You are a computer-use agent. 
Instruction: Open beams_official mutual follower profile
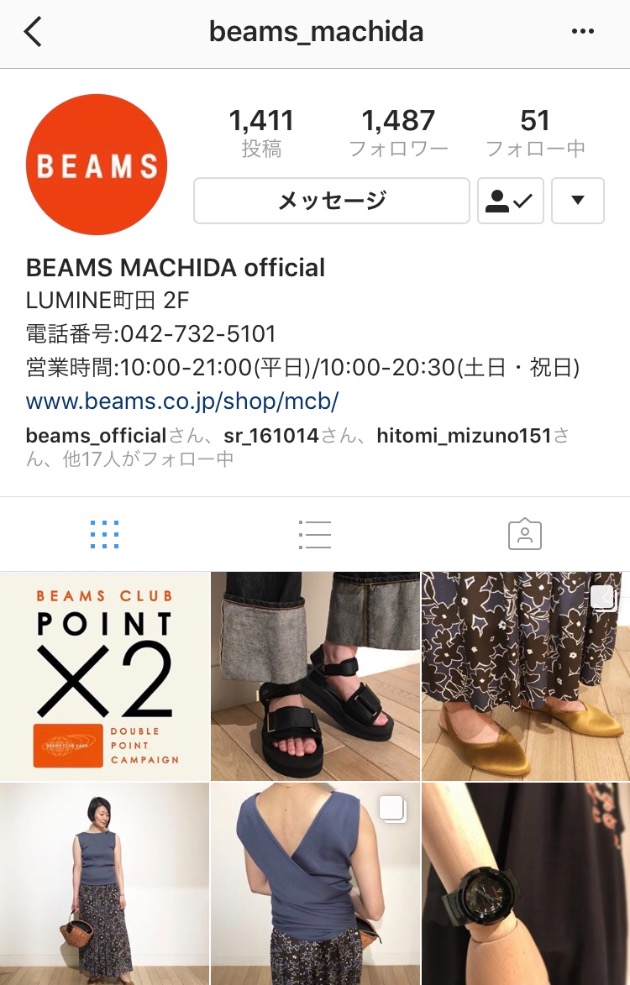(x=95, y=435)
